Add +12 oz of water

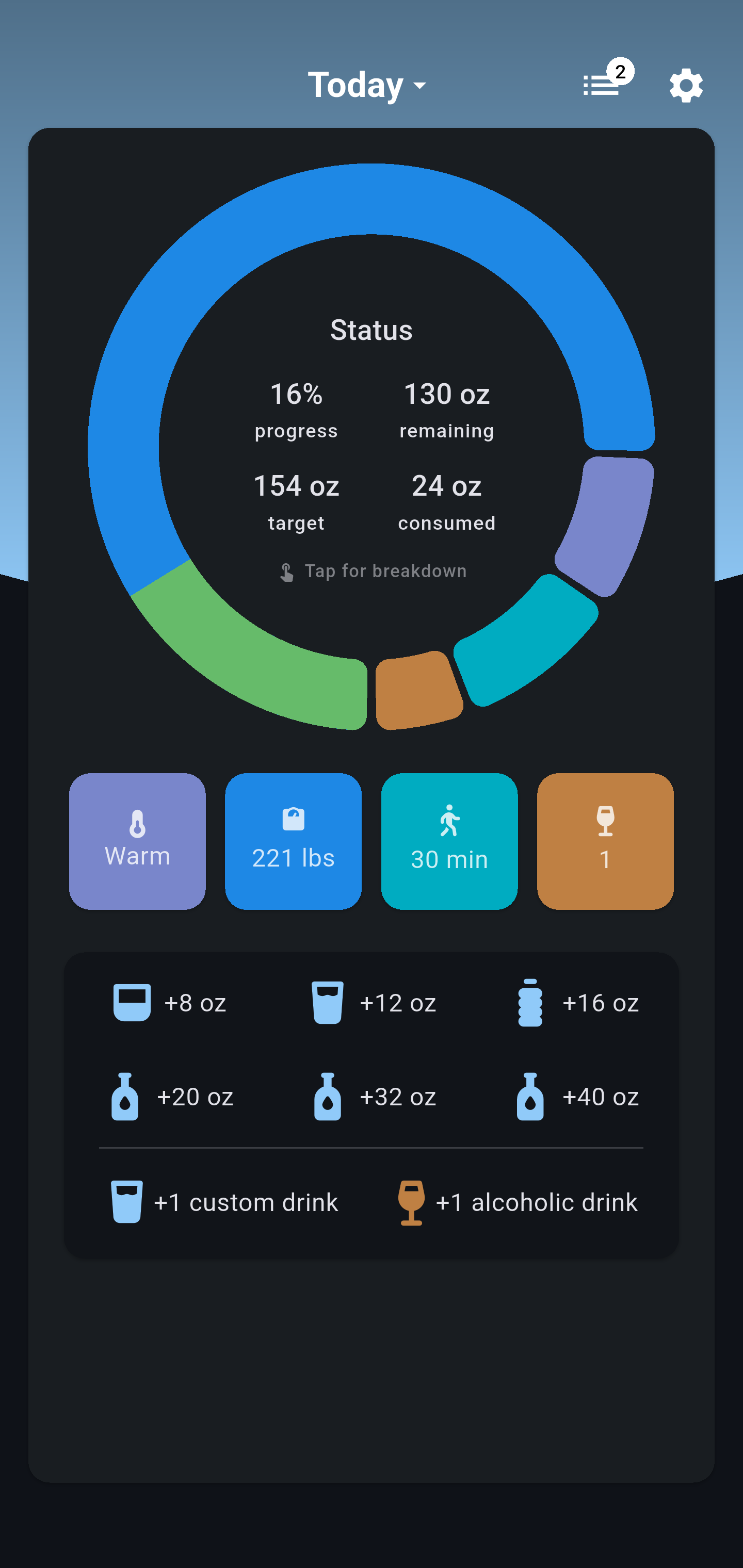pos(373,1003)
